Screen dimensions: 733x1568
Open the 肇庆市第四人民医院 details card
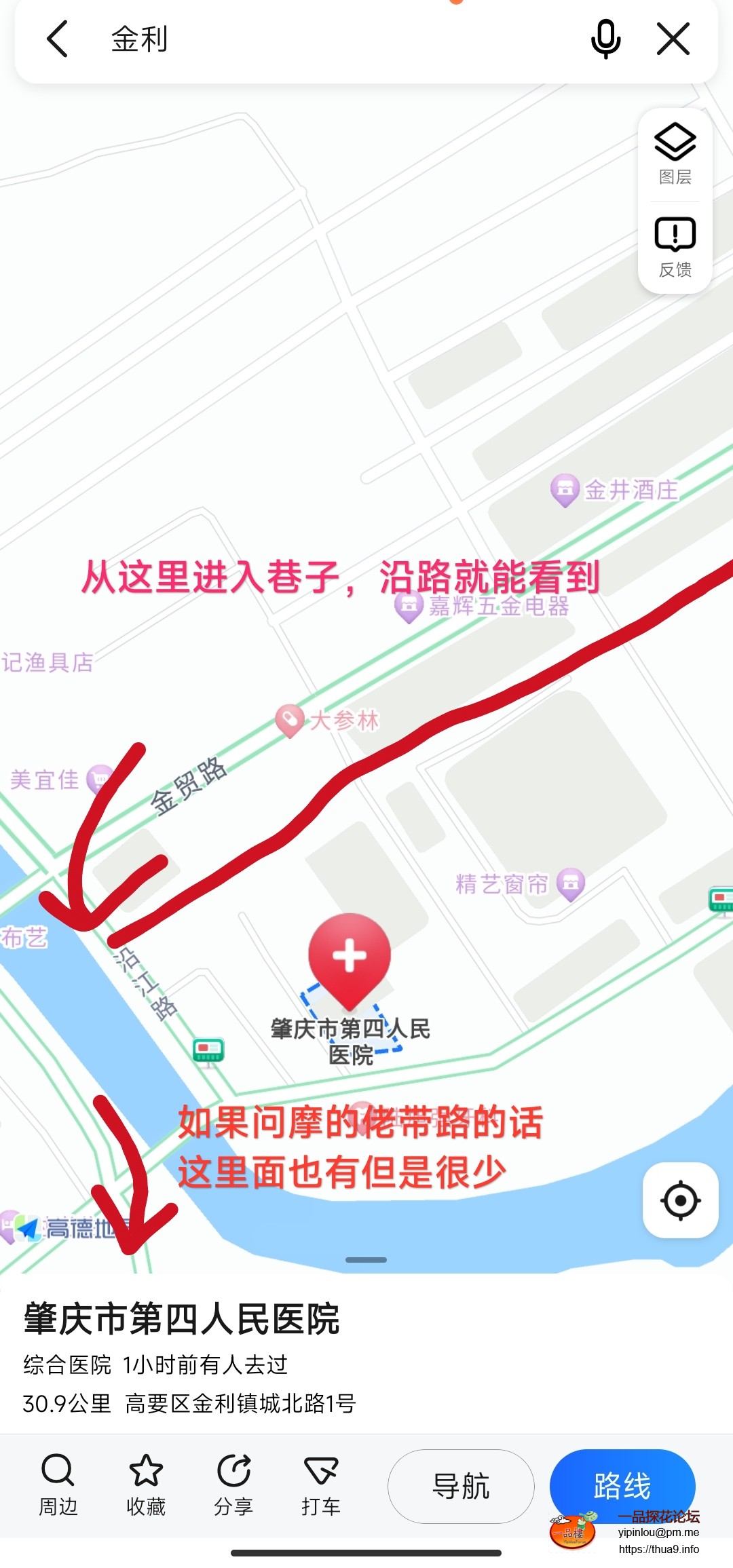[x=182, y=1319]
